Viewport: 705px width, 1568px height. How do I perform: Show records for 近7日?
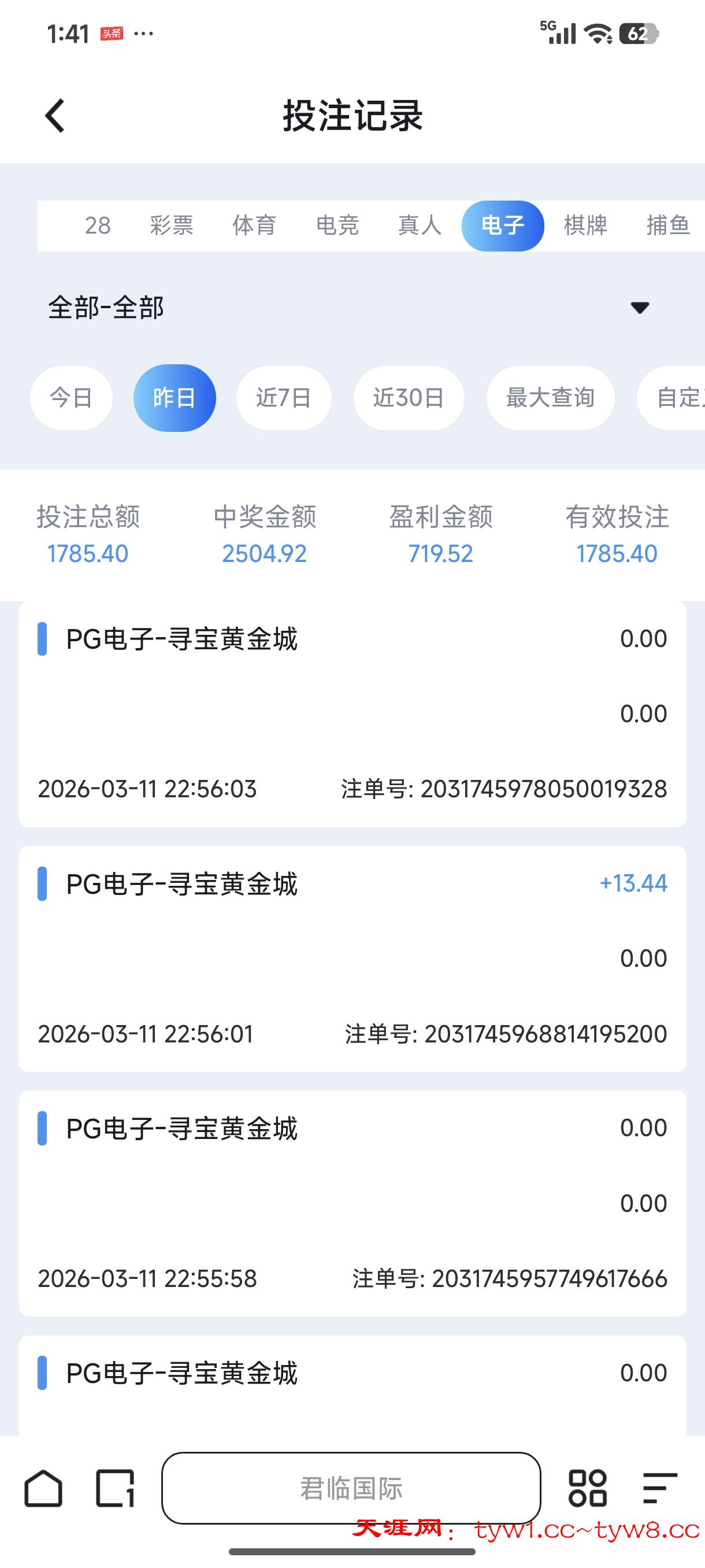tap(284, 398)
